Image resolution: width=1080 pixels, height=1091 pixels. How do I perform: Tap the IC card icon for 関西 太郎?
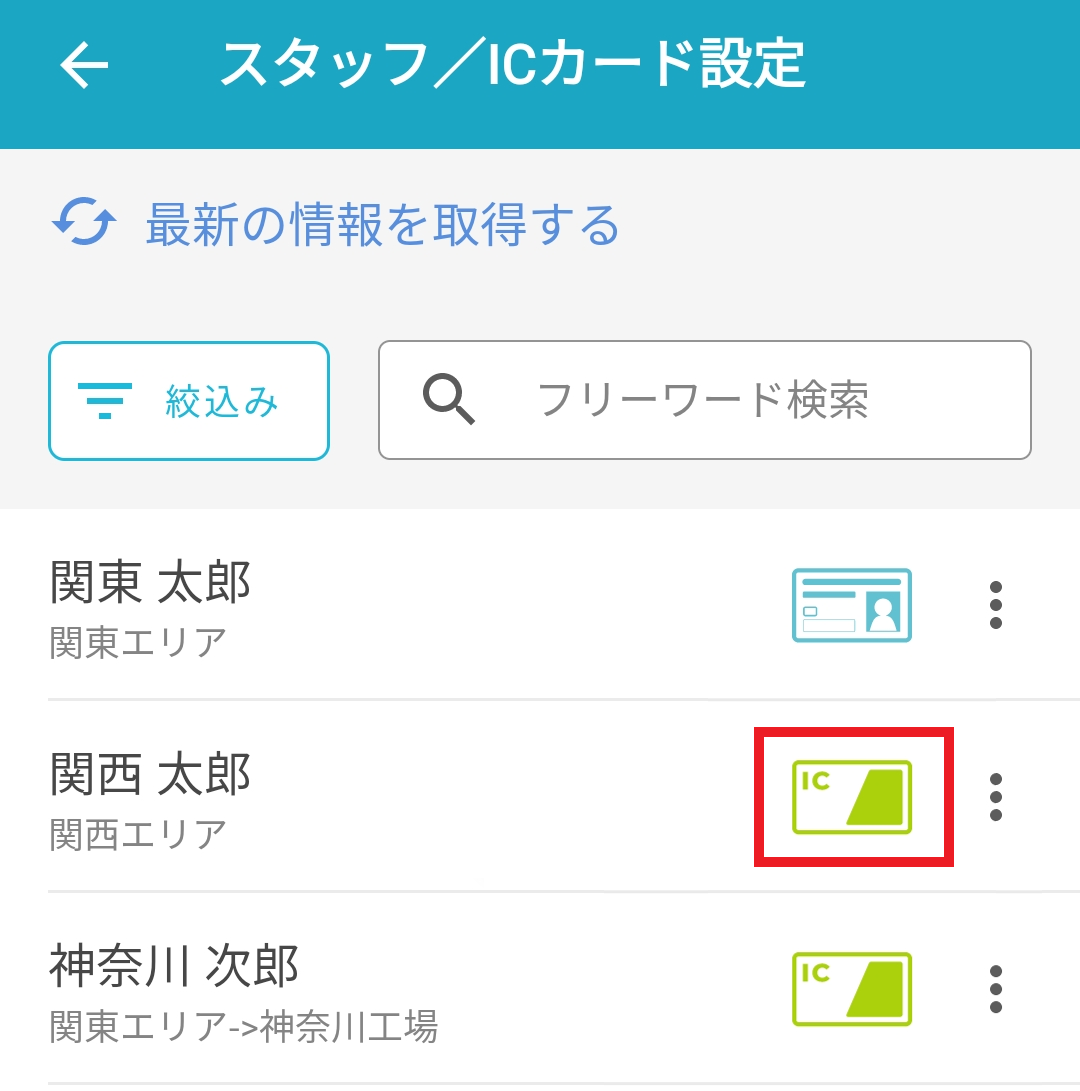point(852,797)
